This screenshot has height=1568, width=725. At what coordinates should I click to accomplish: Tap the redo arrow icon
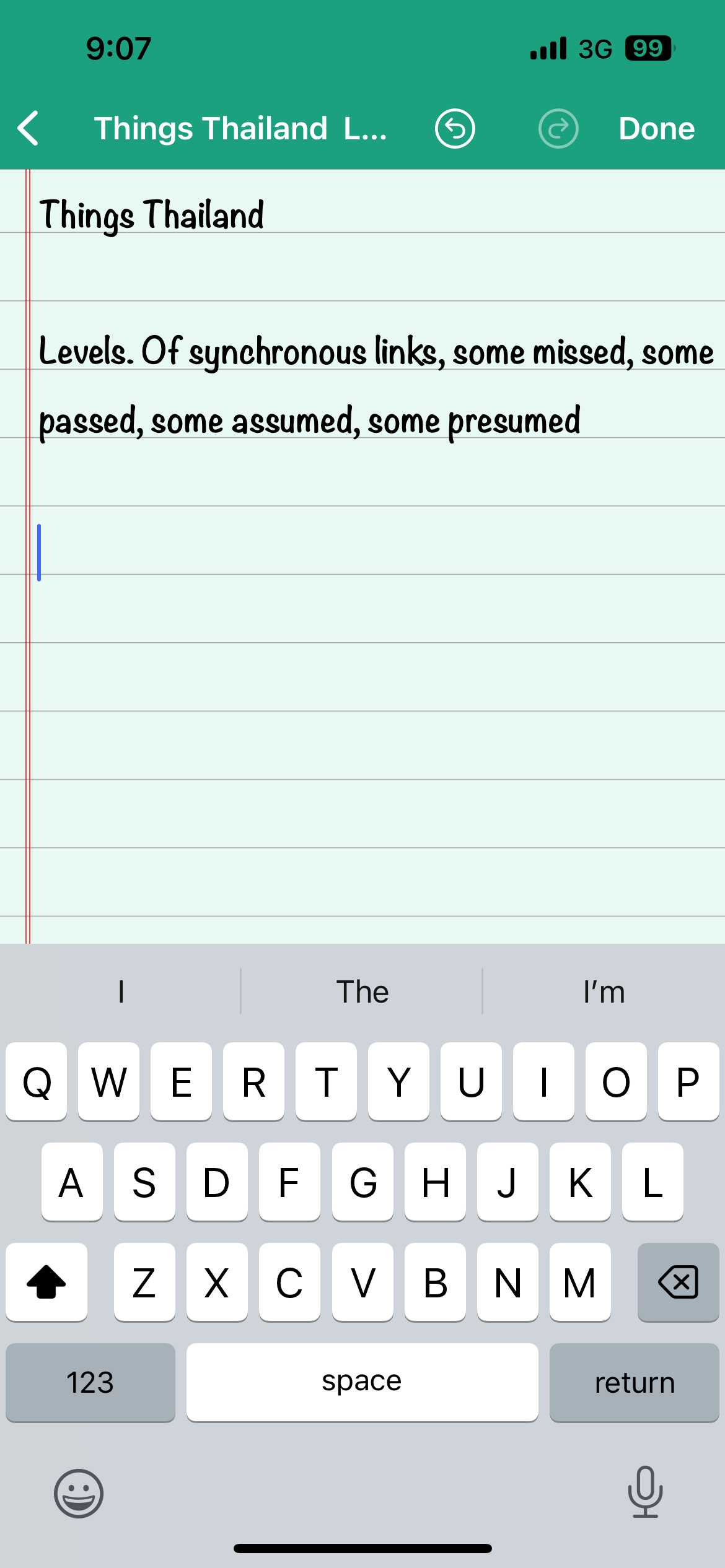(558, 129)
